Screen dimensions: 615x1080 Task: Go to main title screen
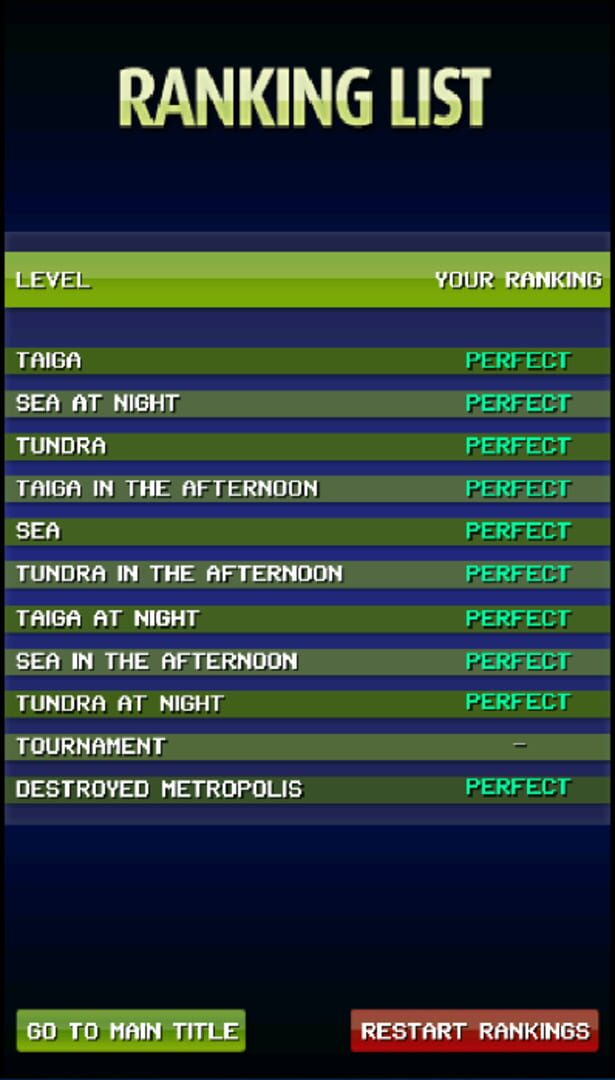pyautogui.click(x=131, y=1030)
